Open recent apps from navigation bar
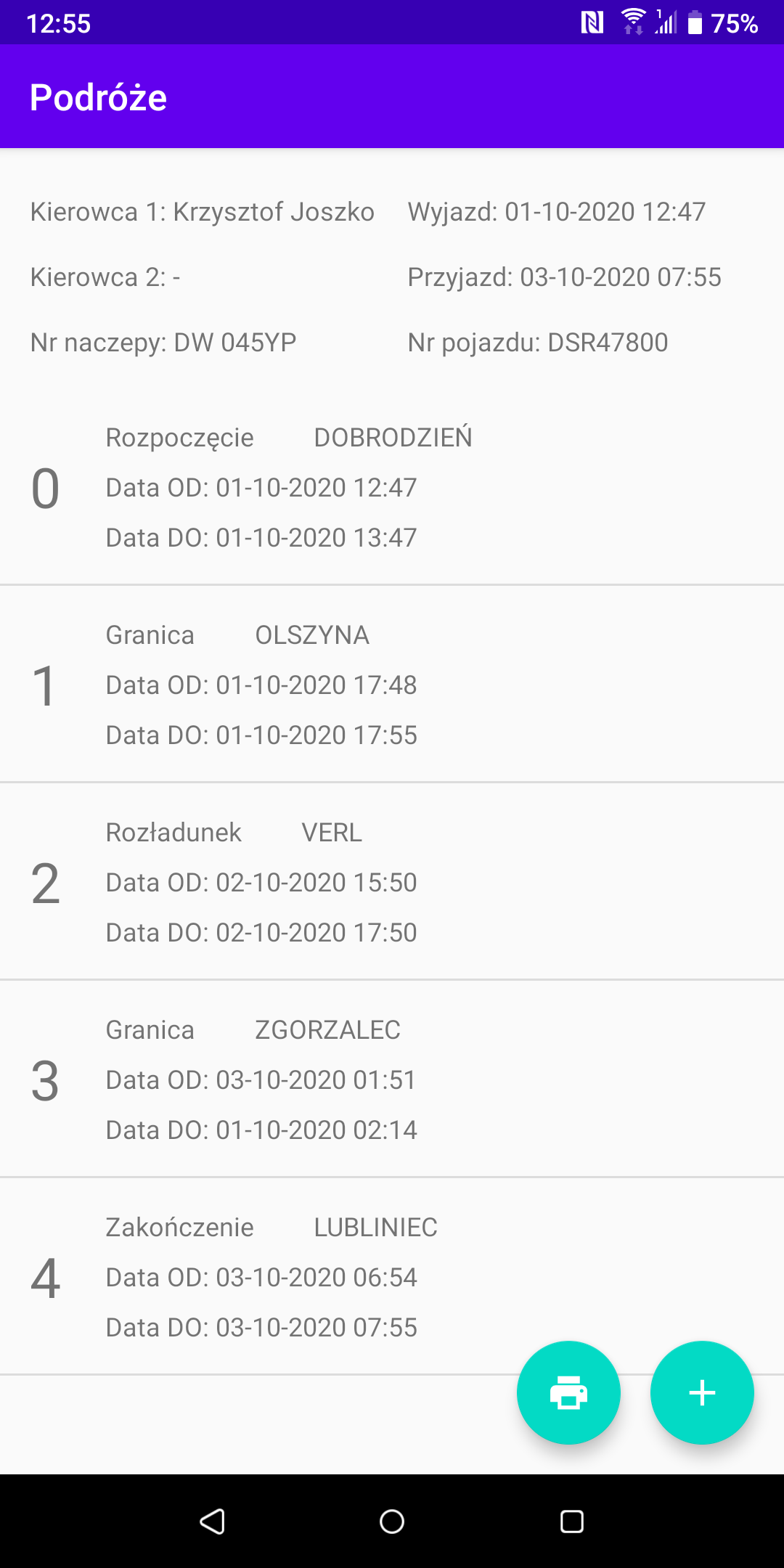 click(572, 1521)
